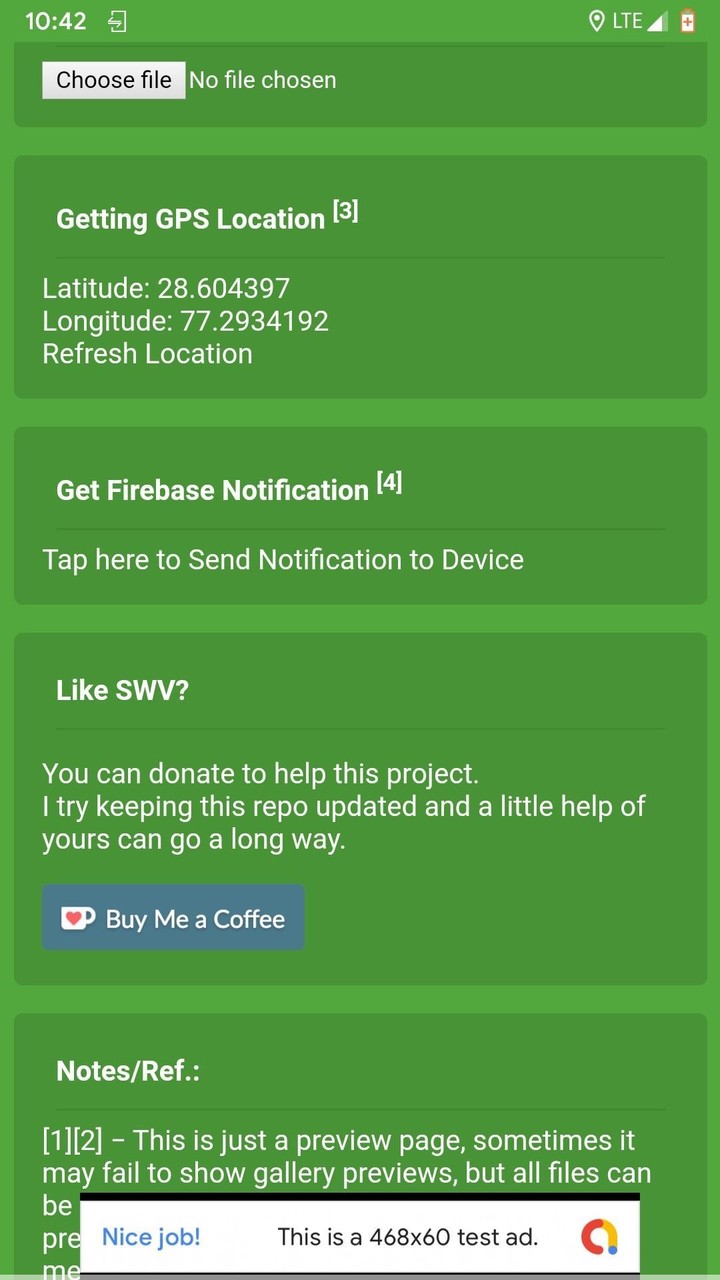Screen dimensions: 720x1280
Task: Tap the notification icon beside the clock
Action: [x=115, y=20]
